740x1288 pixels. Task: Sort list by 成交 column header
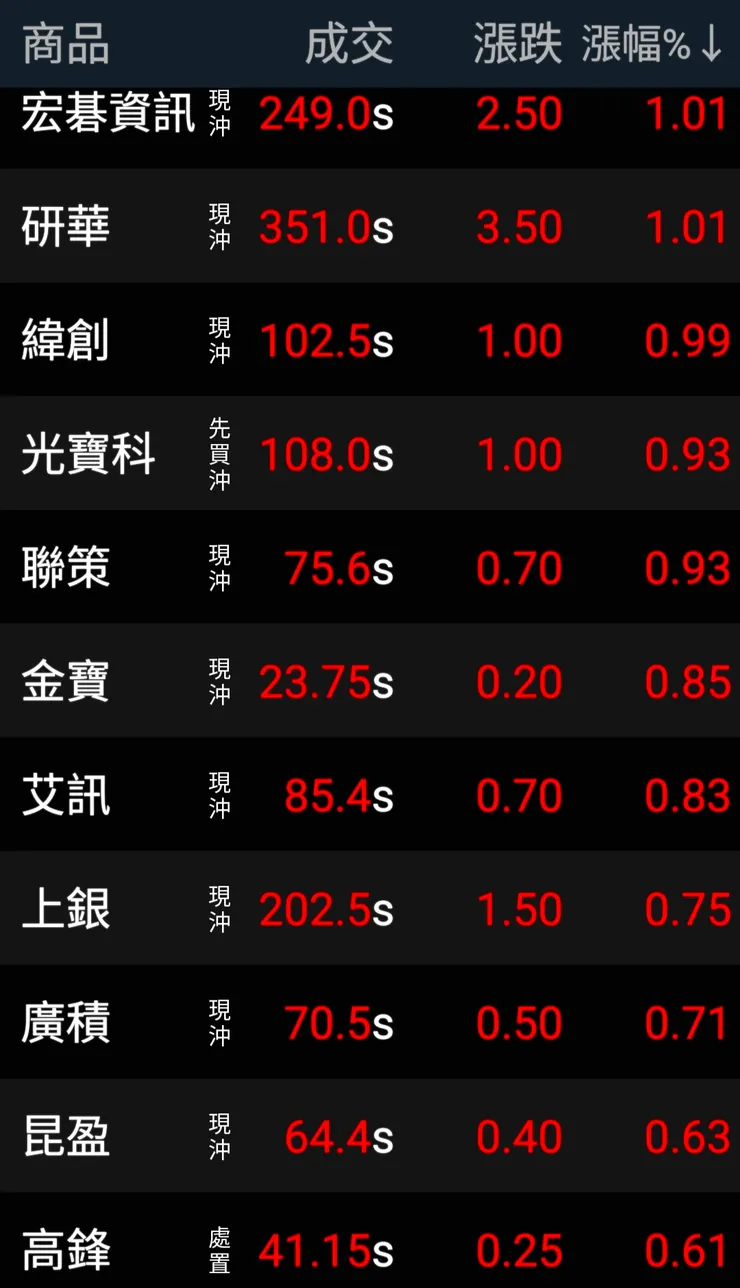348,45
